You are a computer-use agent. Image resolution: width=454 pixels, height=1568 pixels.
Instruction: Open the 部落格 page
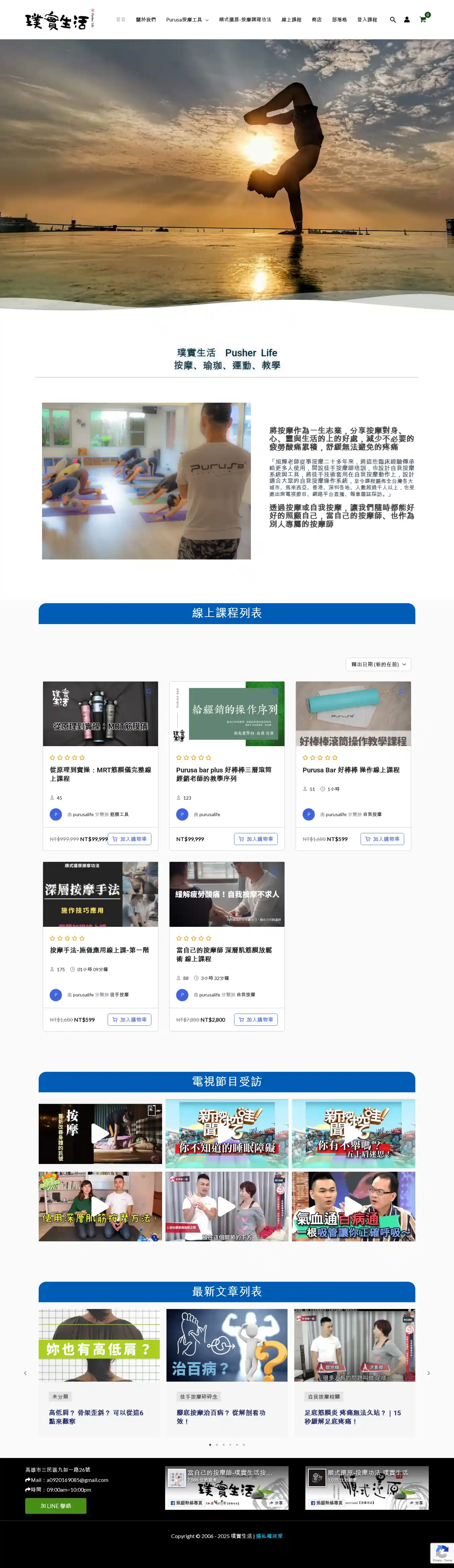point(339,20)
